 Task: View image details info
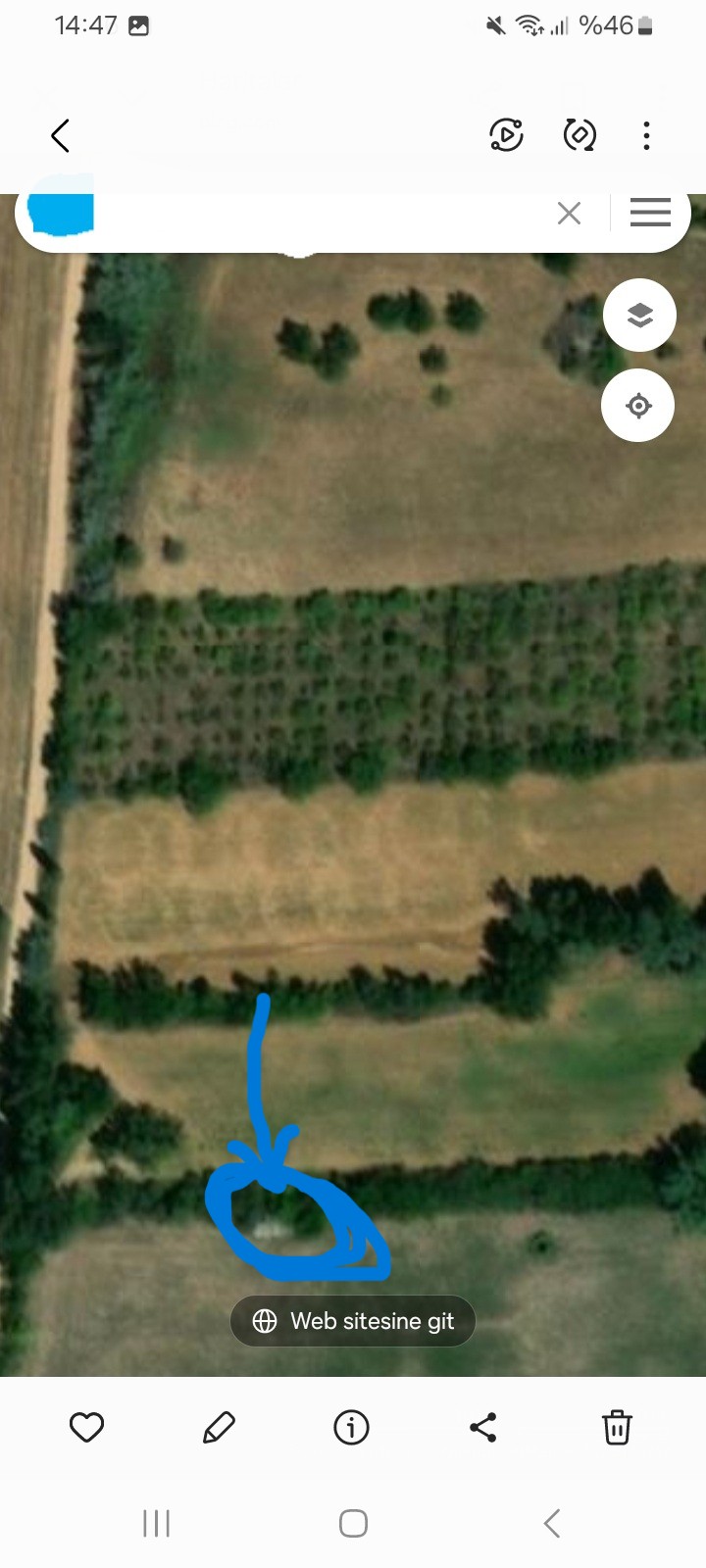point(351,1427)
